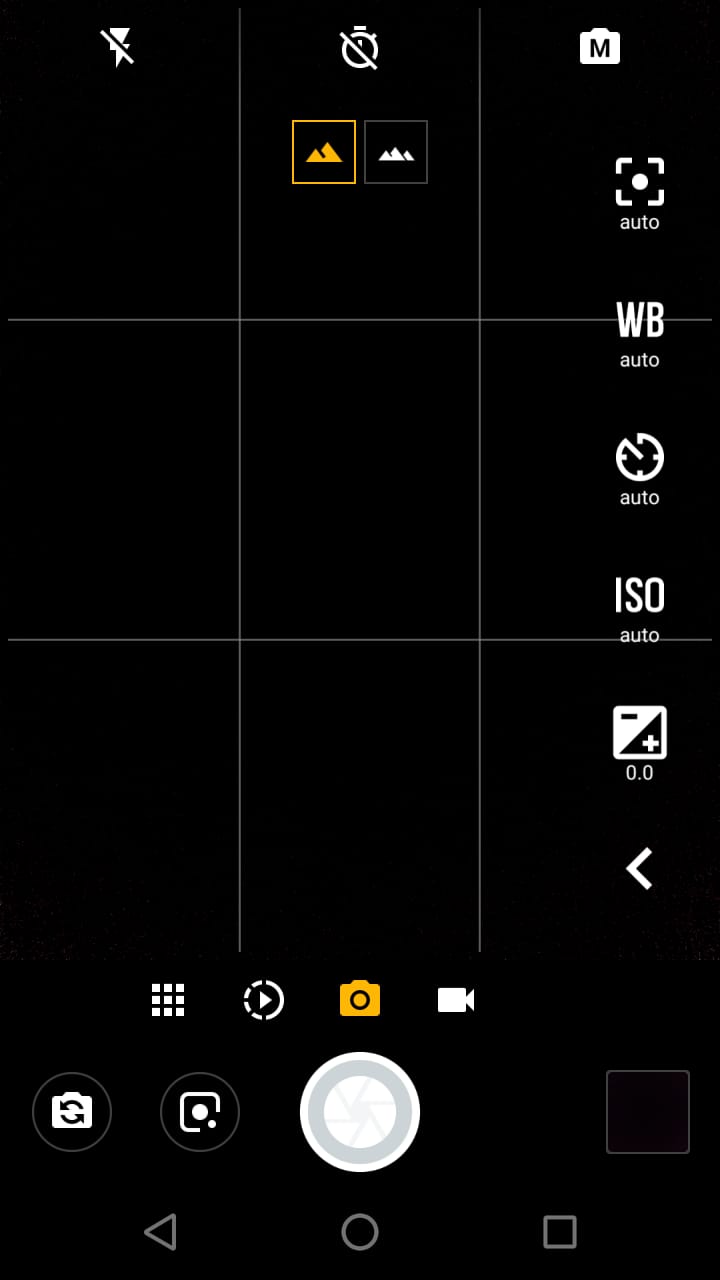Switch to the snap movie mode
Image resolution: width=720 pixels, height=1280 pixels.
click(x=264, y=1000)
